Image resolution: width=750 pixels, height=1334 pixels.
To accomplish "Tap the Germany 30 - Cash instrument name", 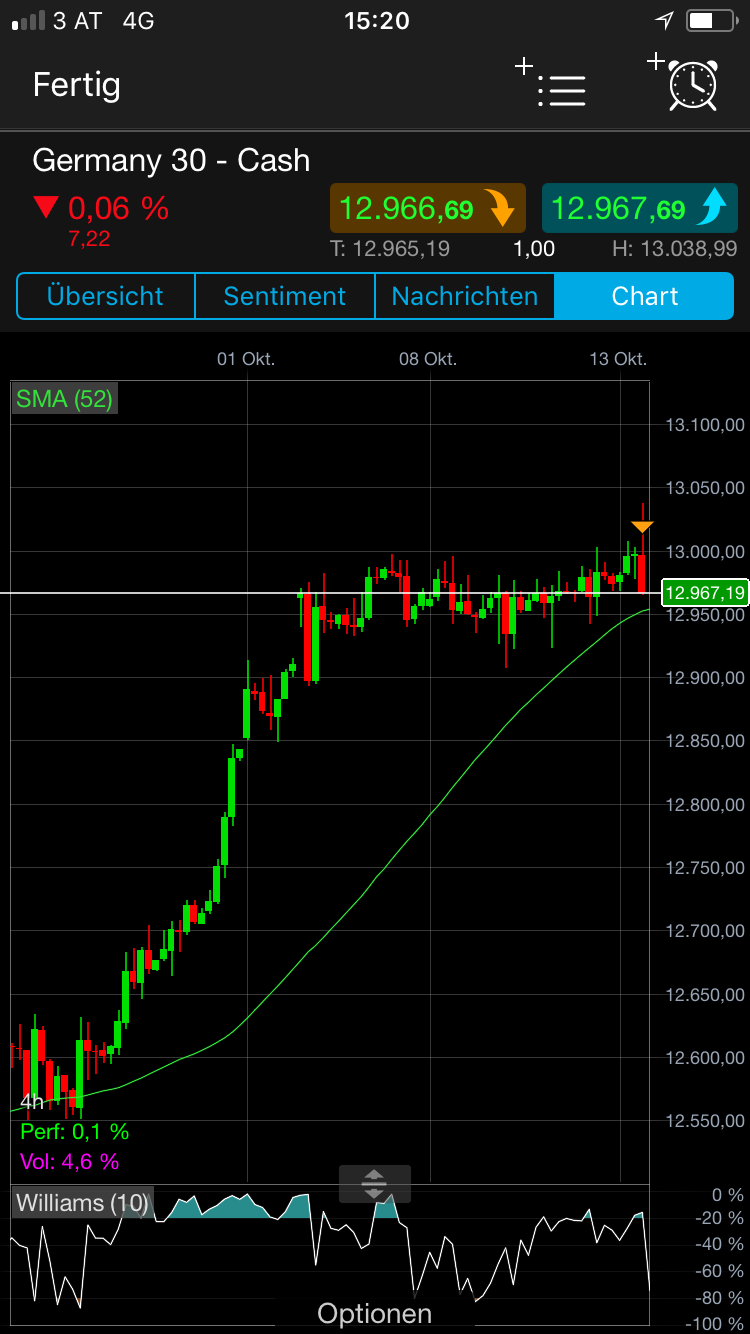I will coord(171,160).
